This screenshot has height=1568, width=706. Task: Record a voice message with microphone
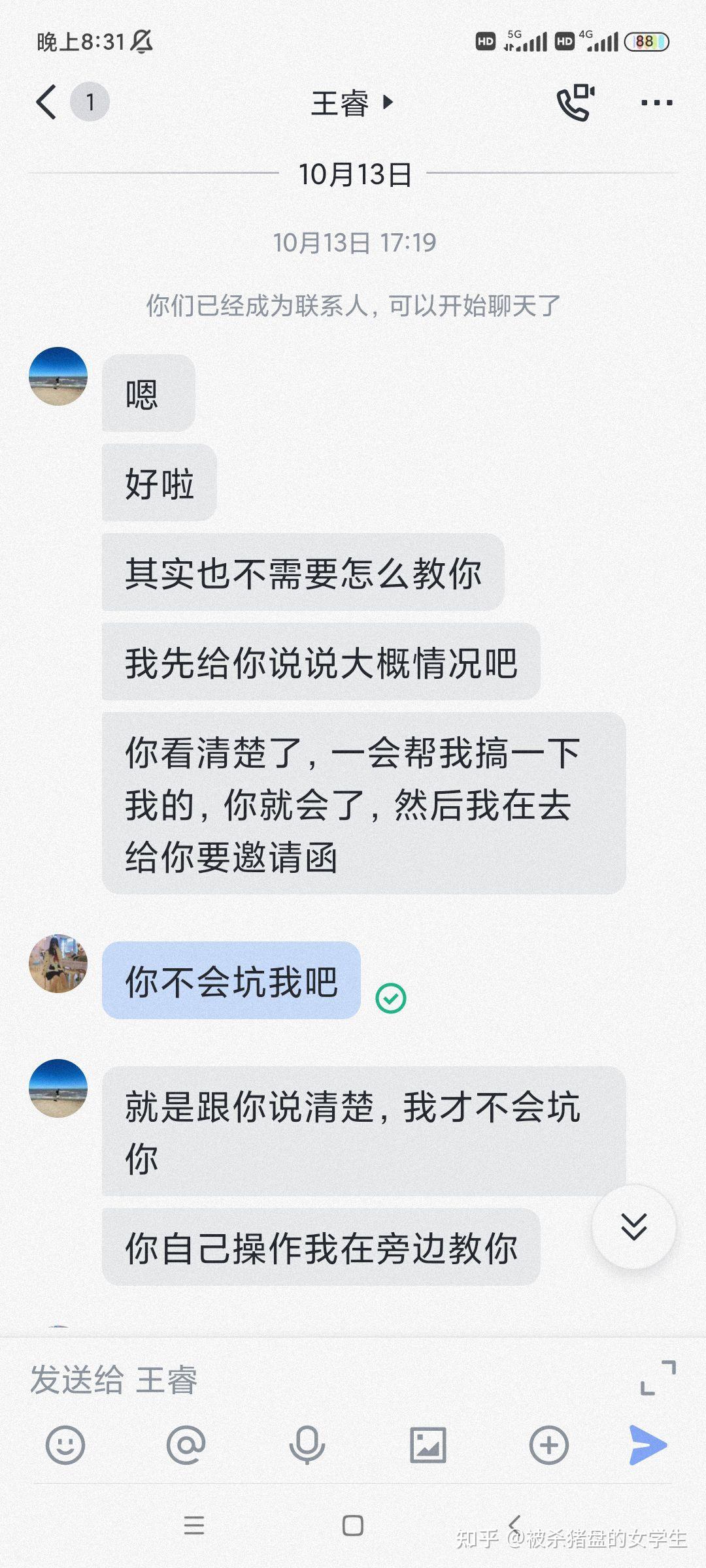coord(307,1445)
